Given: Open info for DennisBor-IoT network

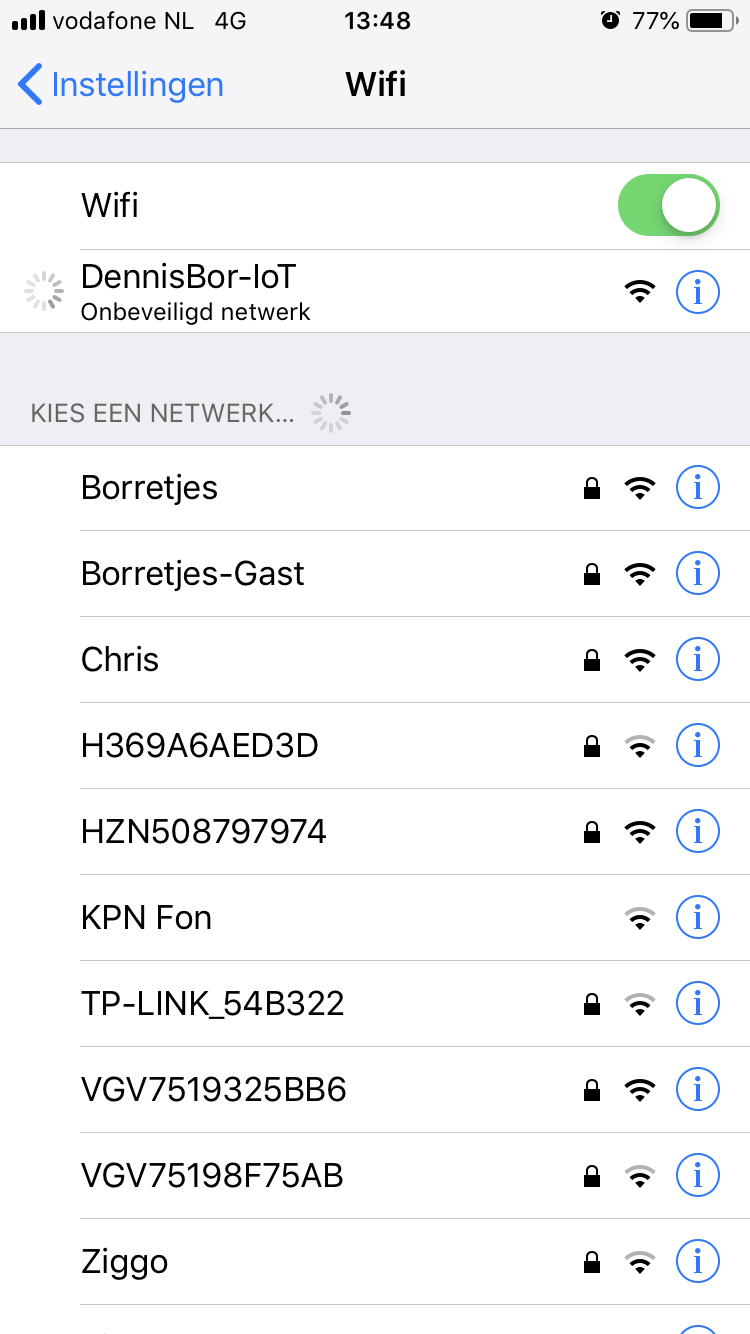Looking at the screenshot, I should pyautogui.click(x=698, y=292).
